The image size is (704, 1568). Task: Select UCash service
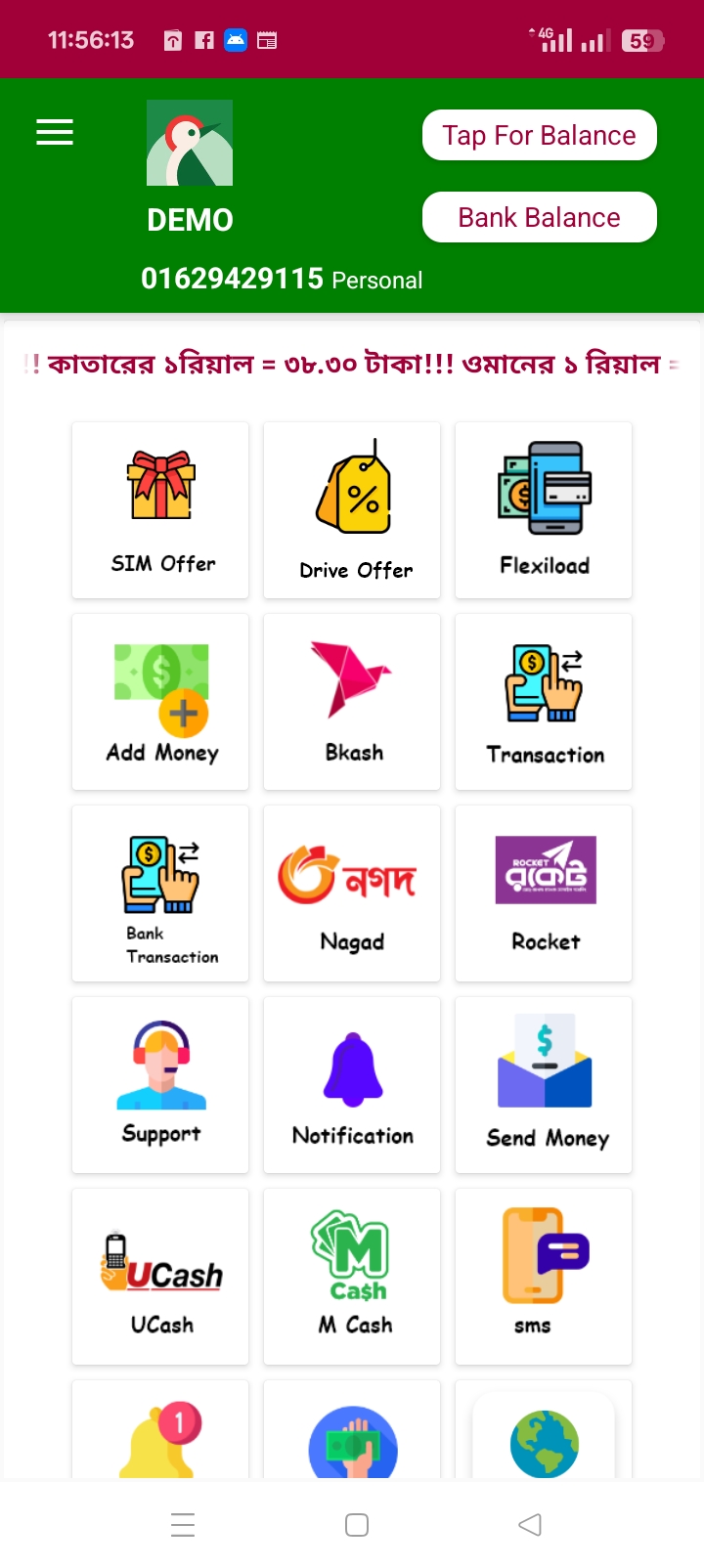160,1276
